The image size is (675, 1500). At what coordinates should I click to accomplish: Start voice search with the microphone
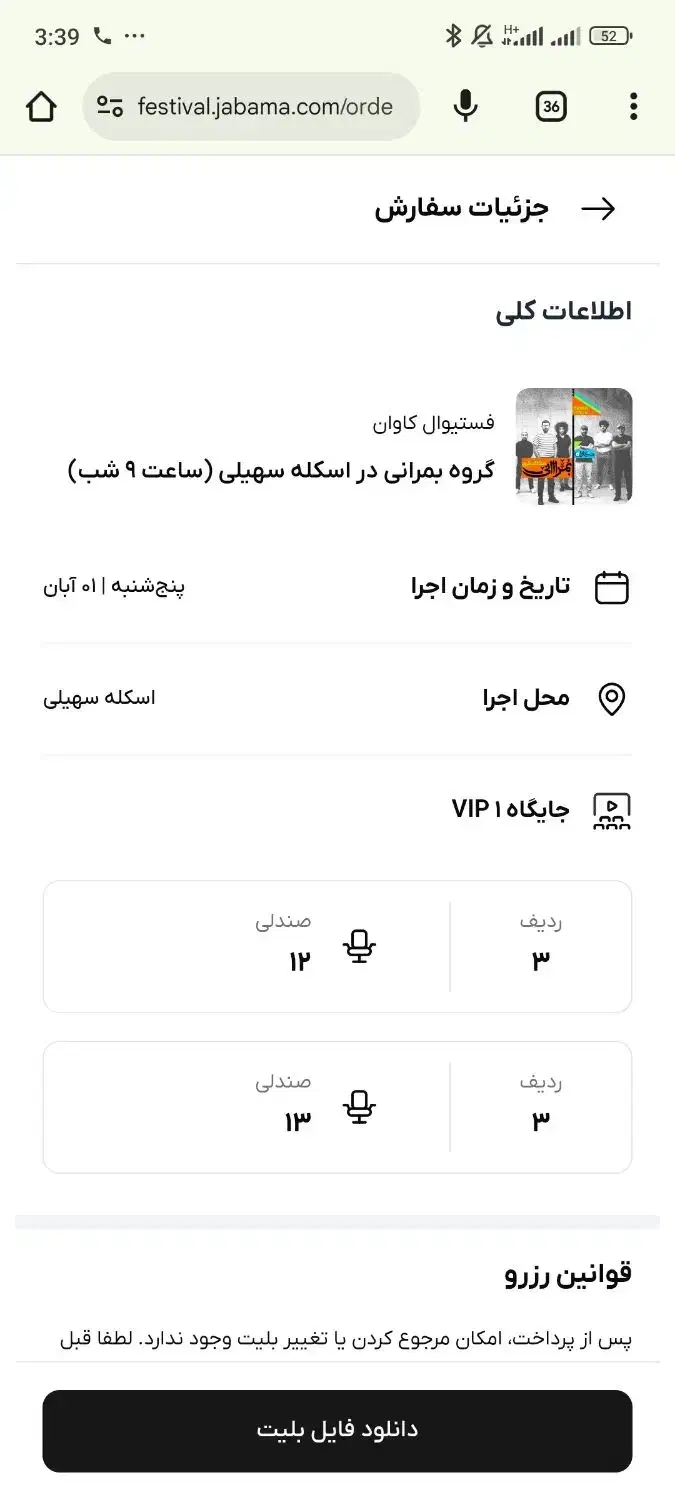465,106
